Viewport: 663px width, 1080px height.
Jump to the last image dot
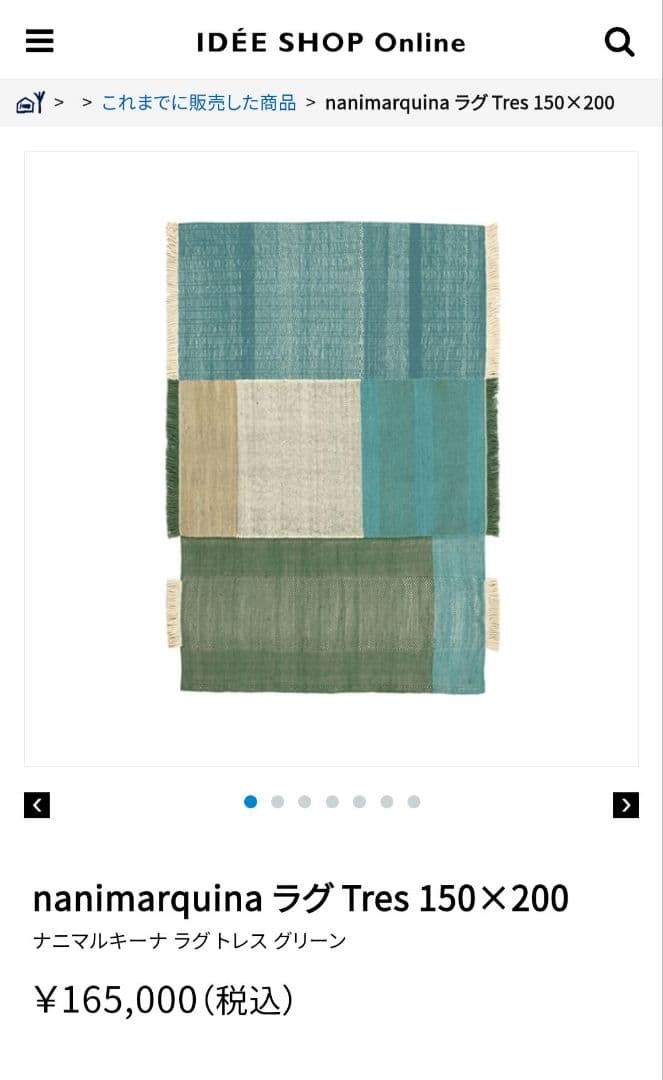point(414,801)
